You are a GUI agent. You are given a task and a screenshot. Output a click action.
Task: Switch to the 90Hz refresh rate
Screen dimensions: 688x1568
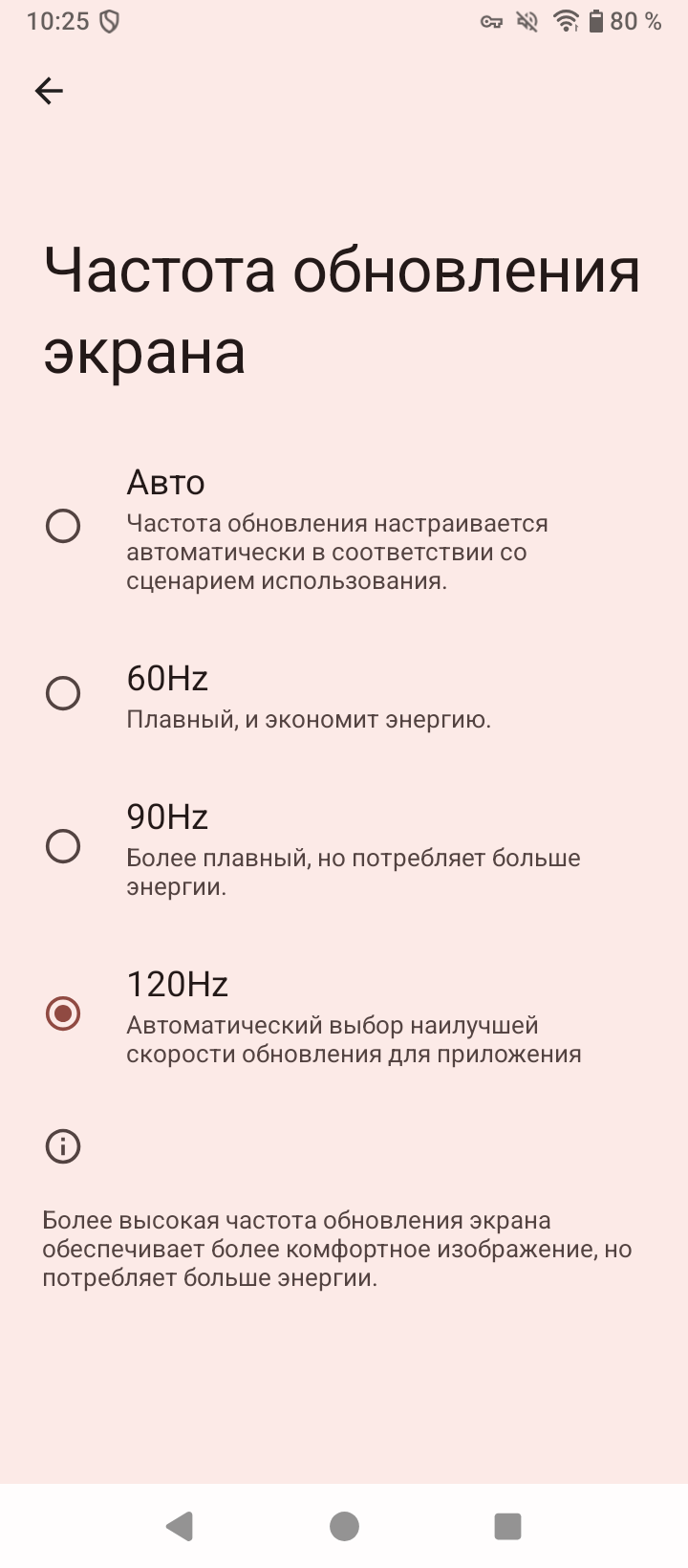[344, 847]
